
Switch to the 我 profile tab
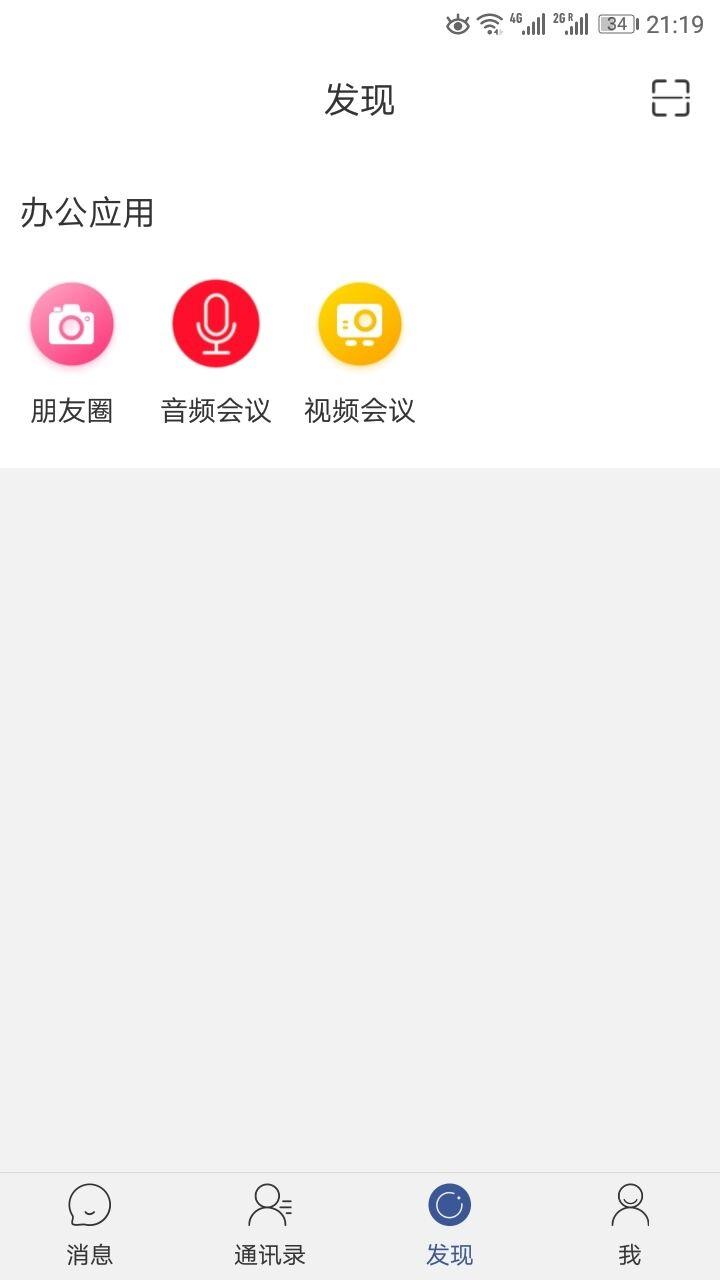[629, 1253]
